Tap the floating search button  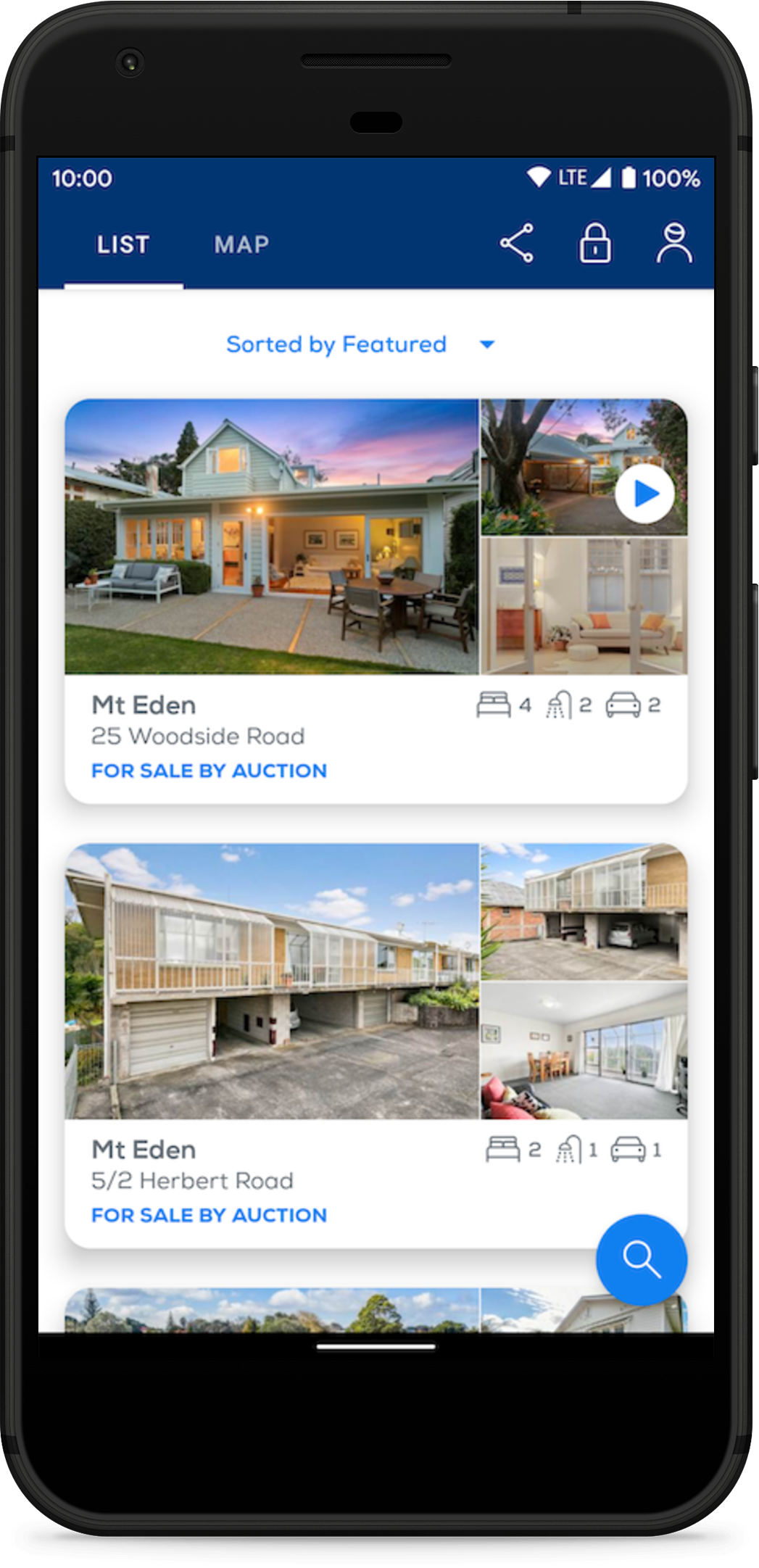click(642, 1260)
